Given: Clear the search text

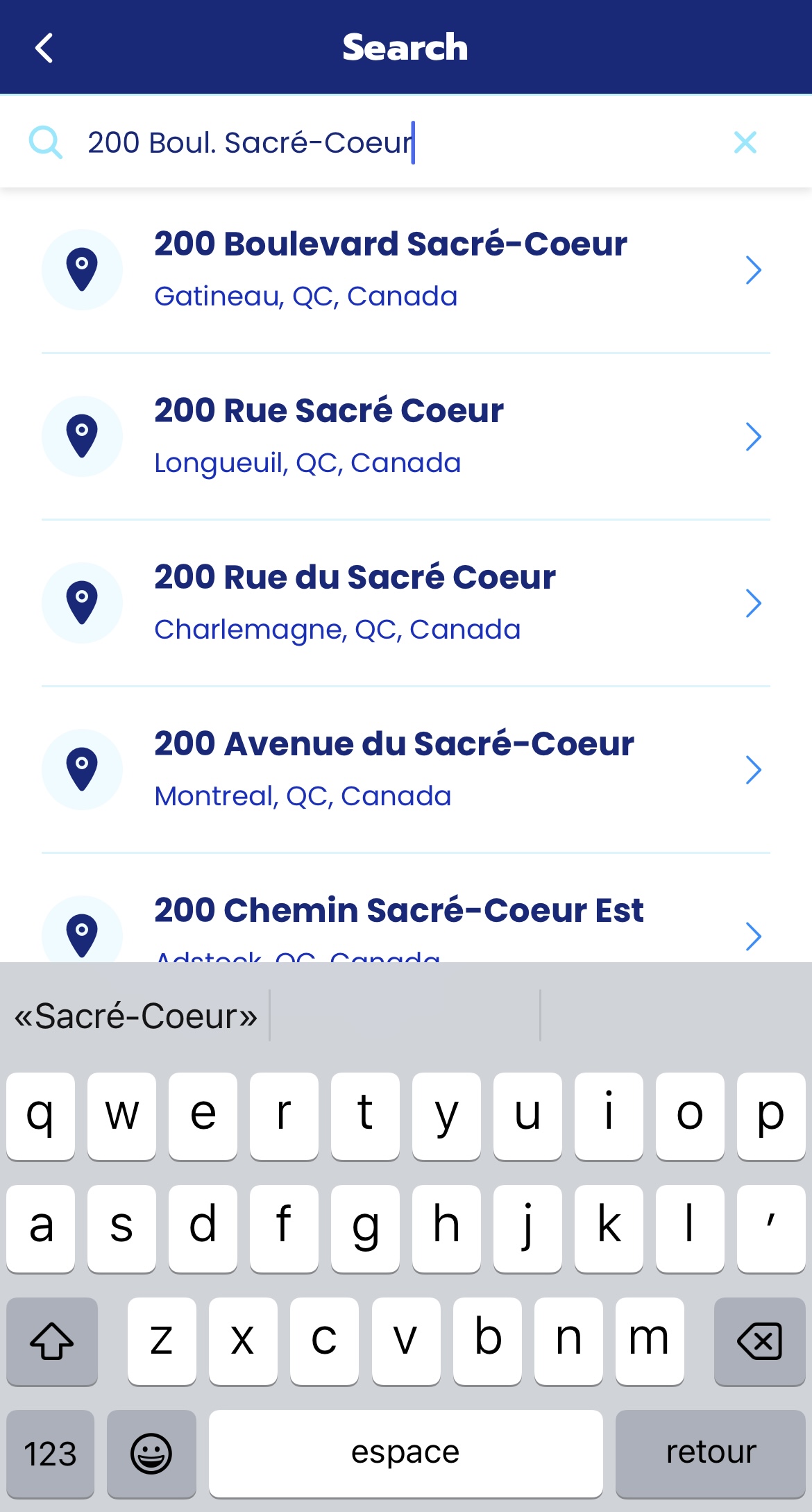Looking at the screenshot, I should click(745, 142).
